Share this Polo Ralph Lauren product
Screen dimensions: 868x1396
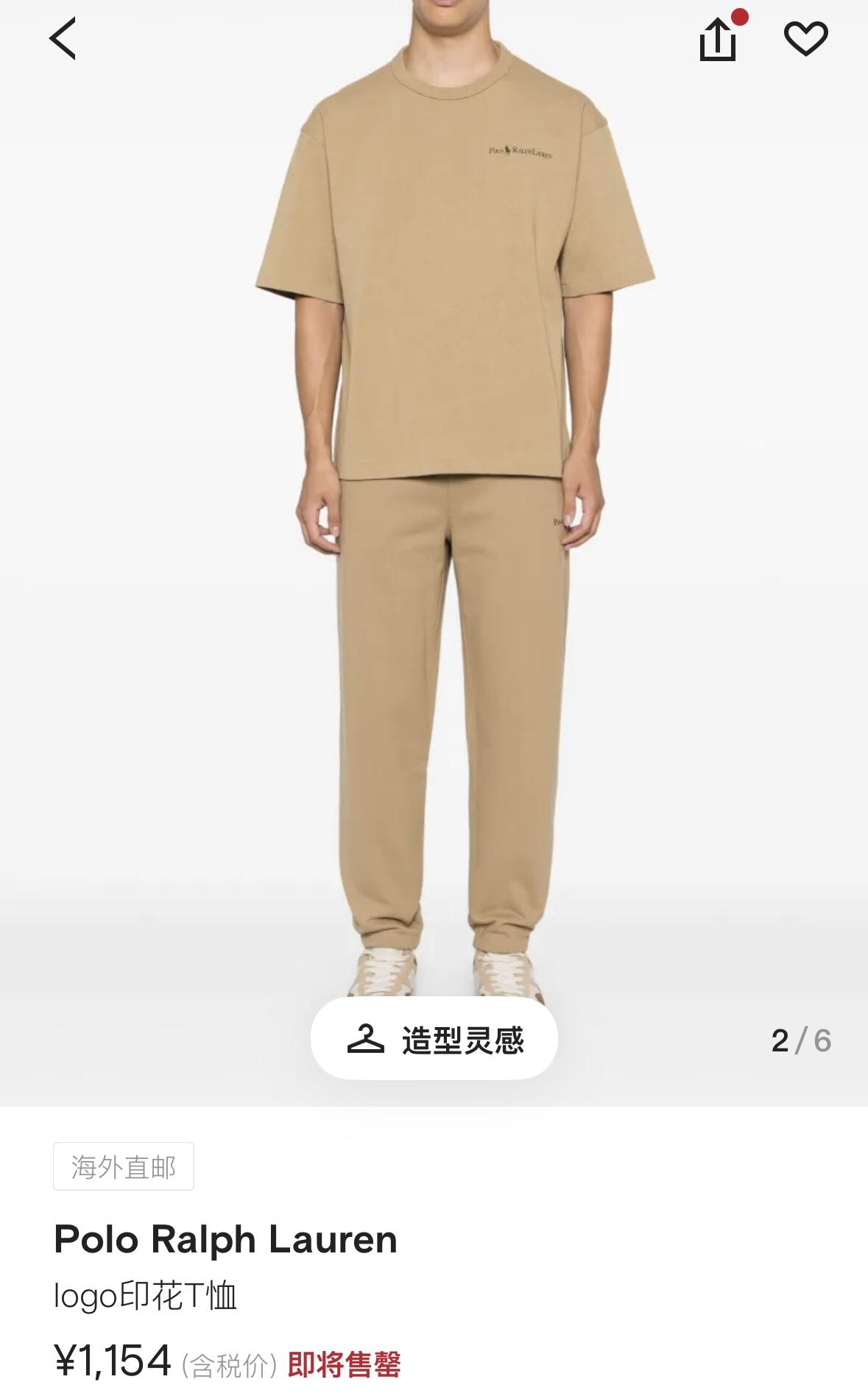coord(717,39)
